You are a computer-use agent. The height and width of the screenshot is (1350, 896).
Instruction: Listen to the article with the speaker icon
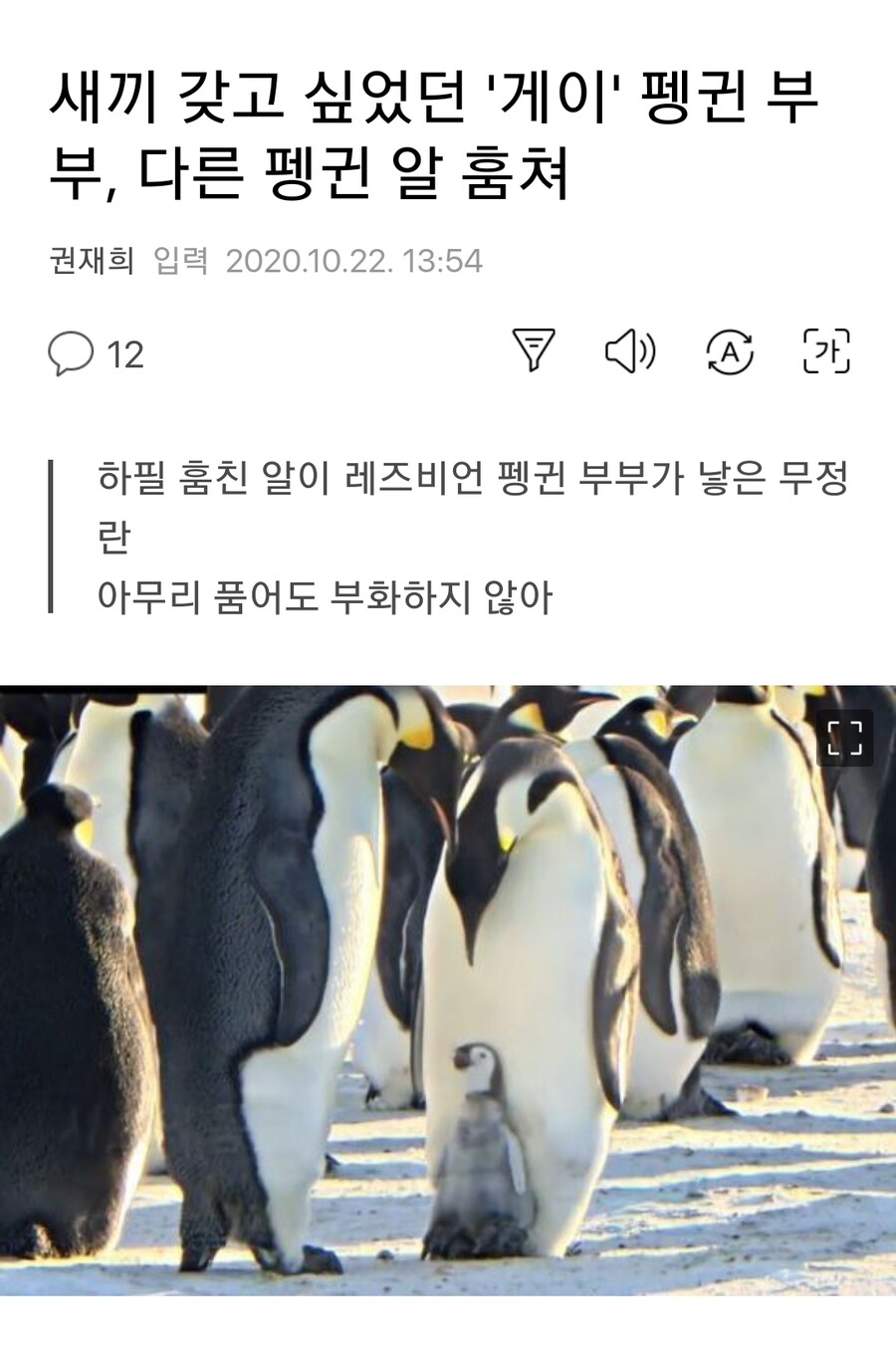click(x=630, y=351)
